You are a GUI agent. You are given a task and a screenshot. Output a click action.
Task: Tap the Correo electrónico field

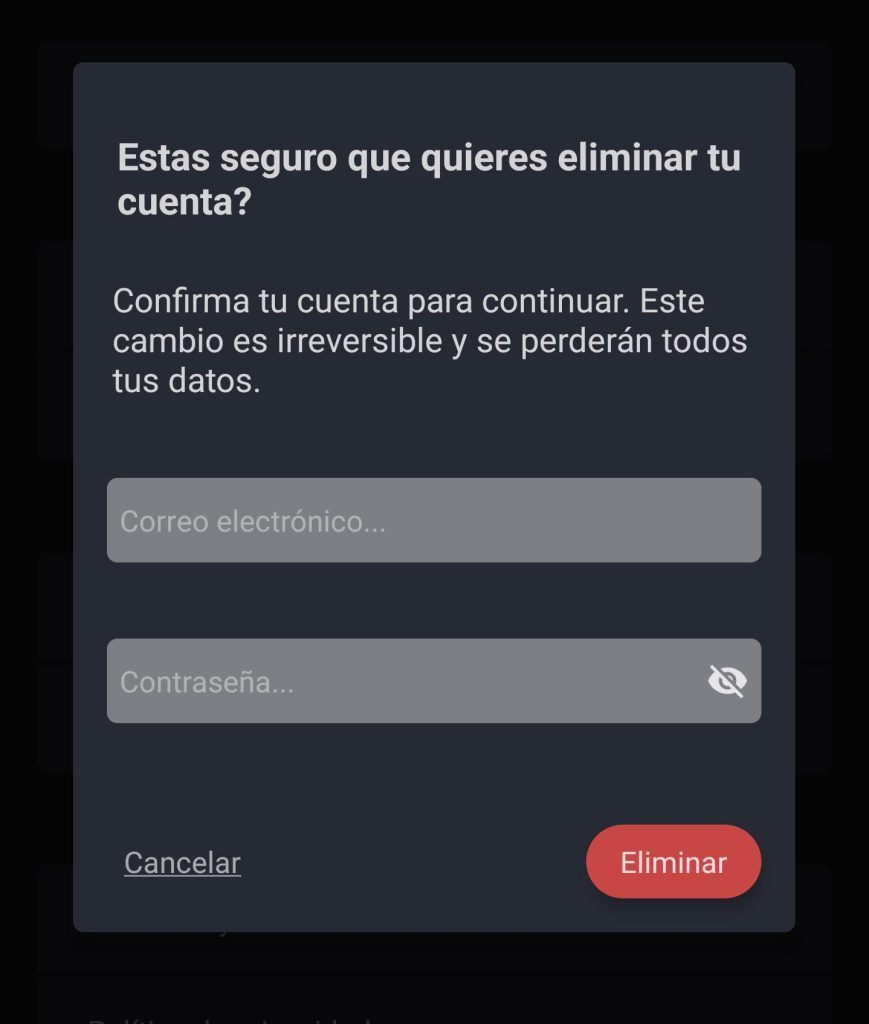click(x=433, y=520)
